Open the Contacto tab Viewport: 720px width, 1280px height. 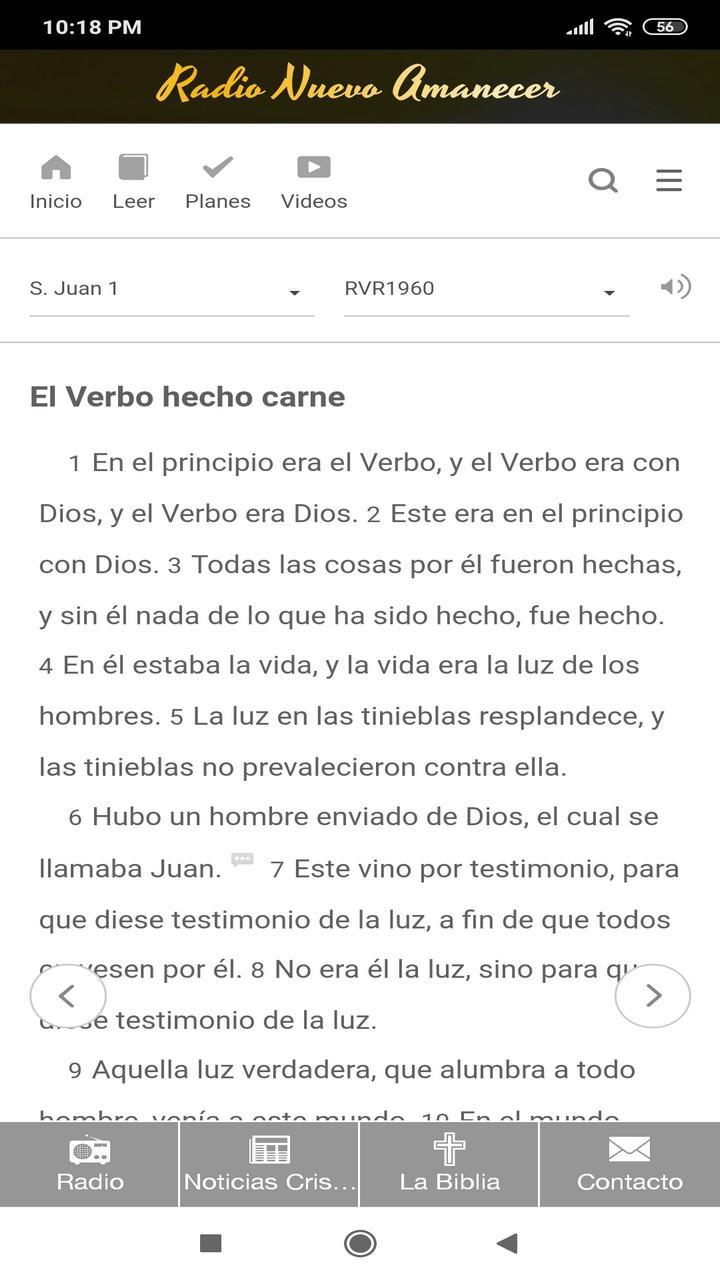coord(630,1165)
